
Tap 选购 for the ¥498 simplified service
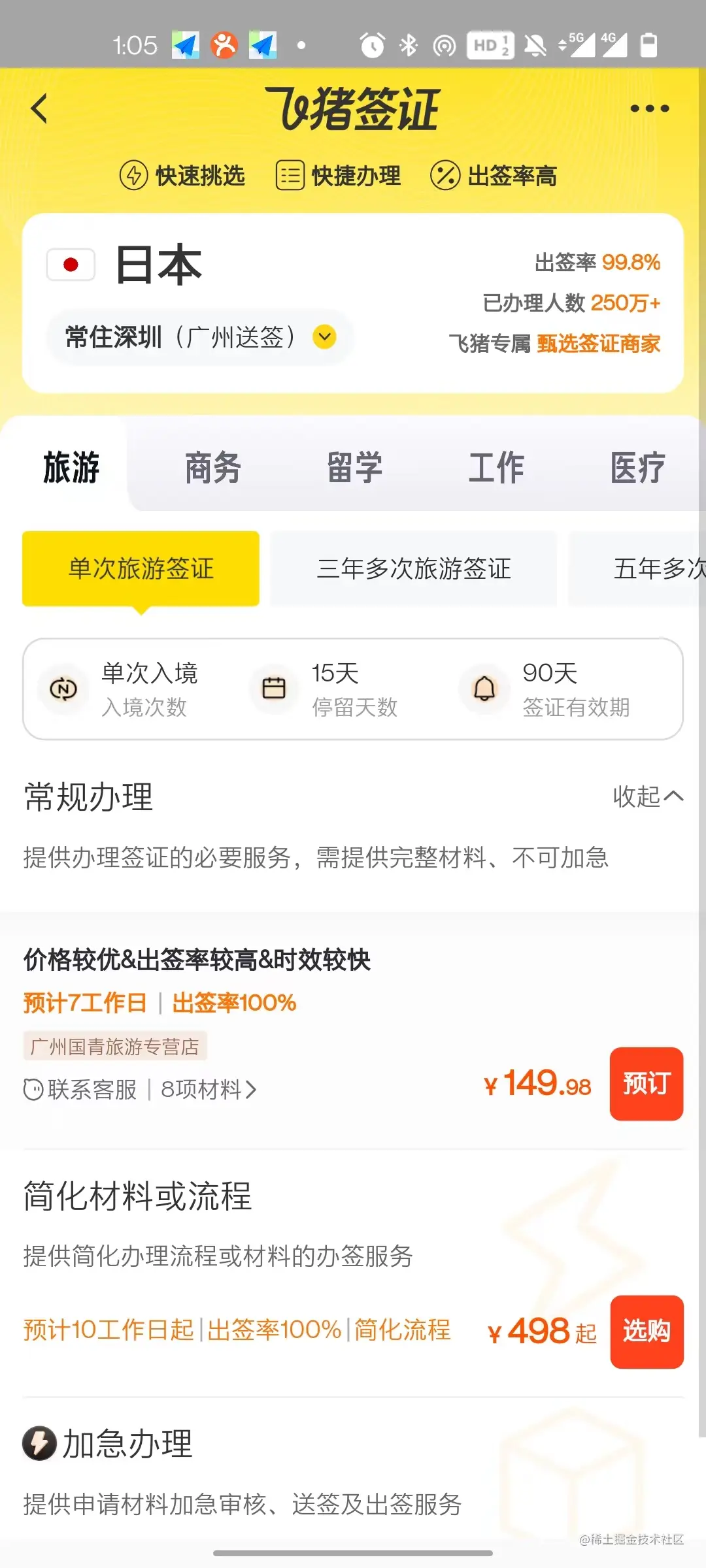646,1331
